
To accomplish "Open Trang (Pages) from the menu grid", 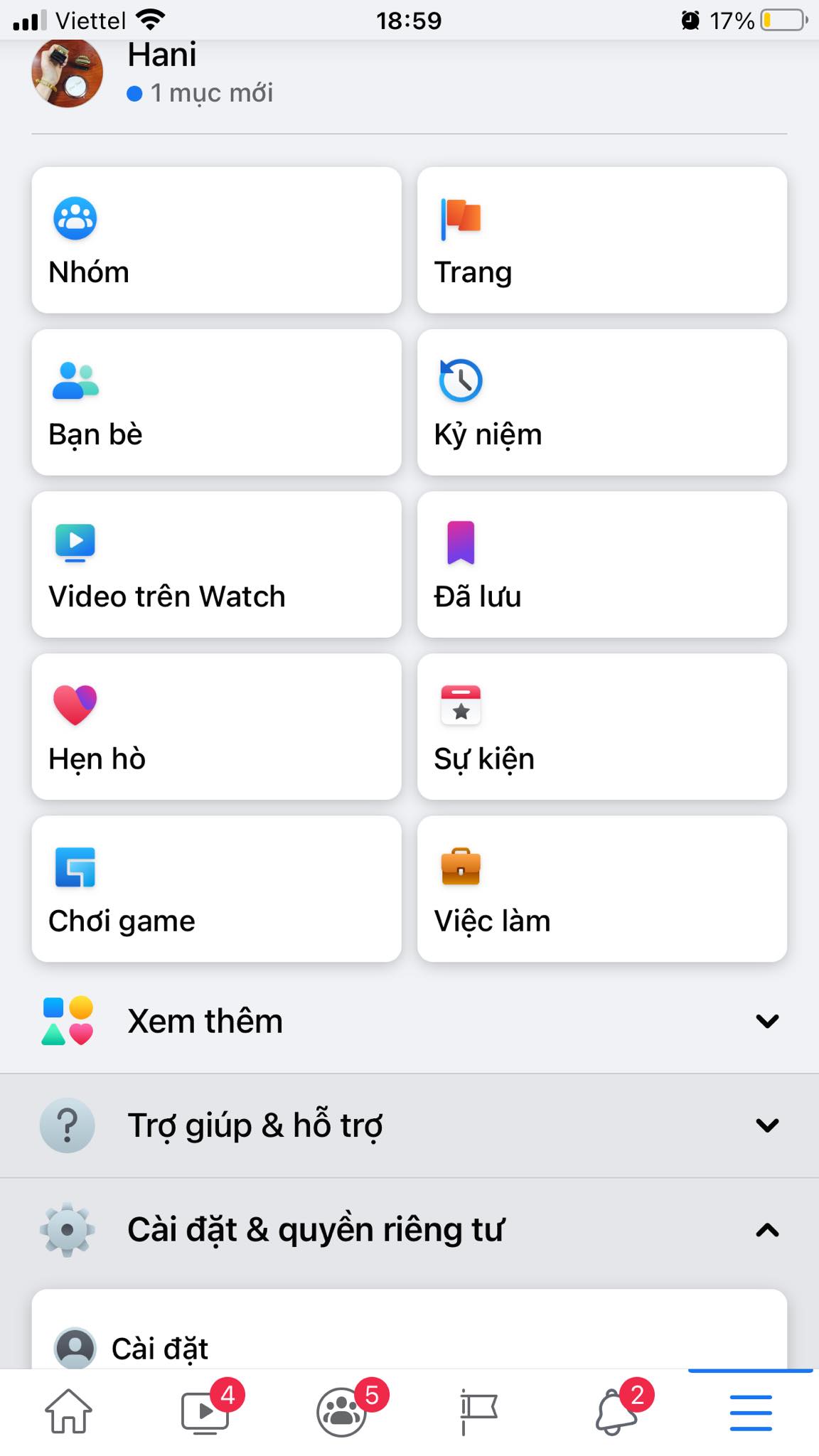I will pos(601,238).
